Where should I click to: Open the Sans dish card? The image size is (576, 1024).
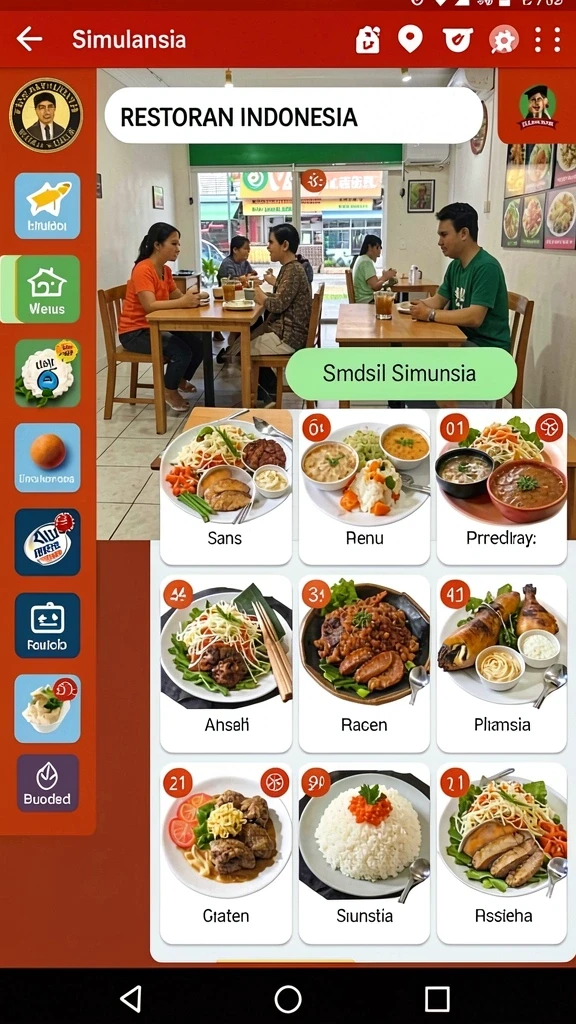point(225,487)
